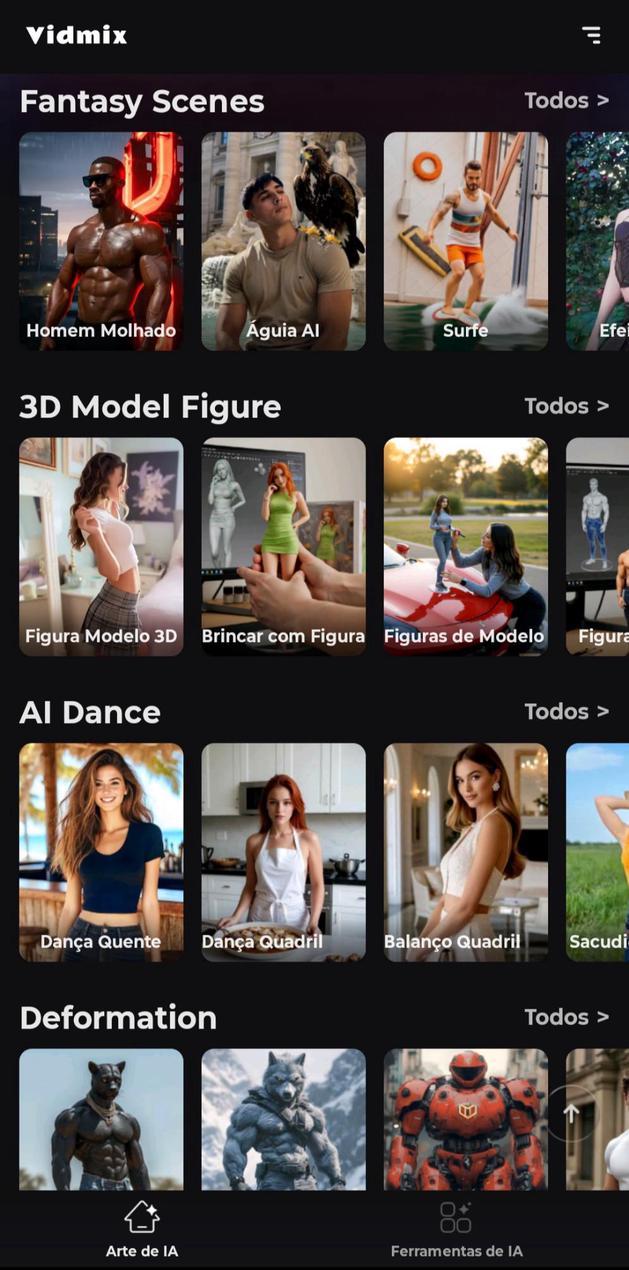The image size is (629, 1270).
Task: Select the Águia AI template
Action: tap(283, 241)
